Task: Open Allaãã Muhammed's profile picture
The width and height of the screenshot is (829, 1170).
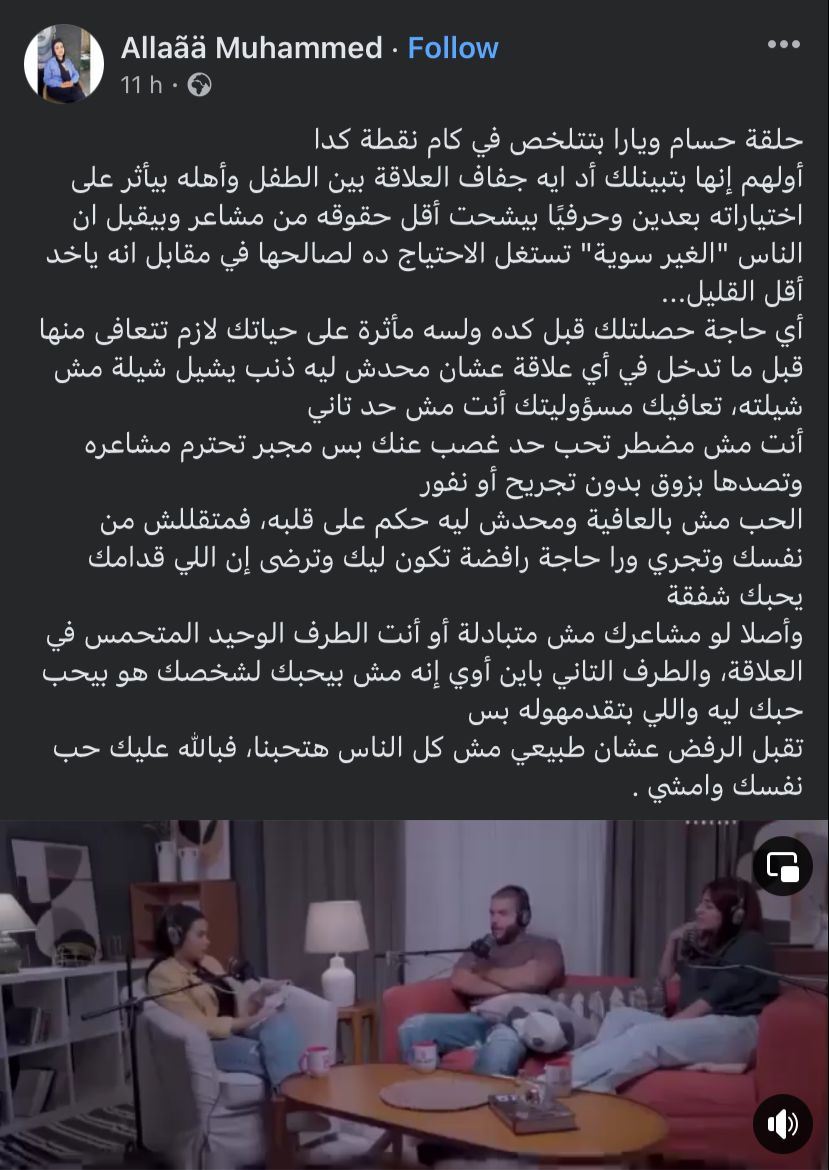Action: 63,64
